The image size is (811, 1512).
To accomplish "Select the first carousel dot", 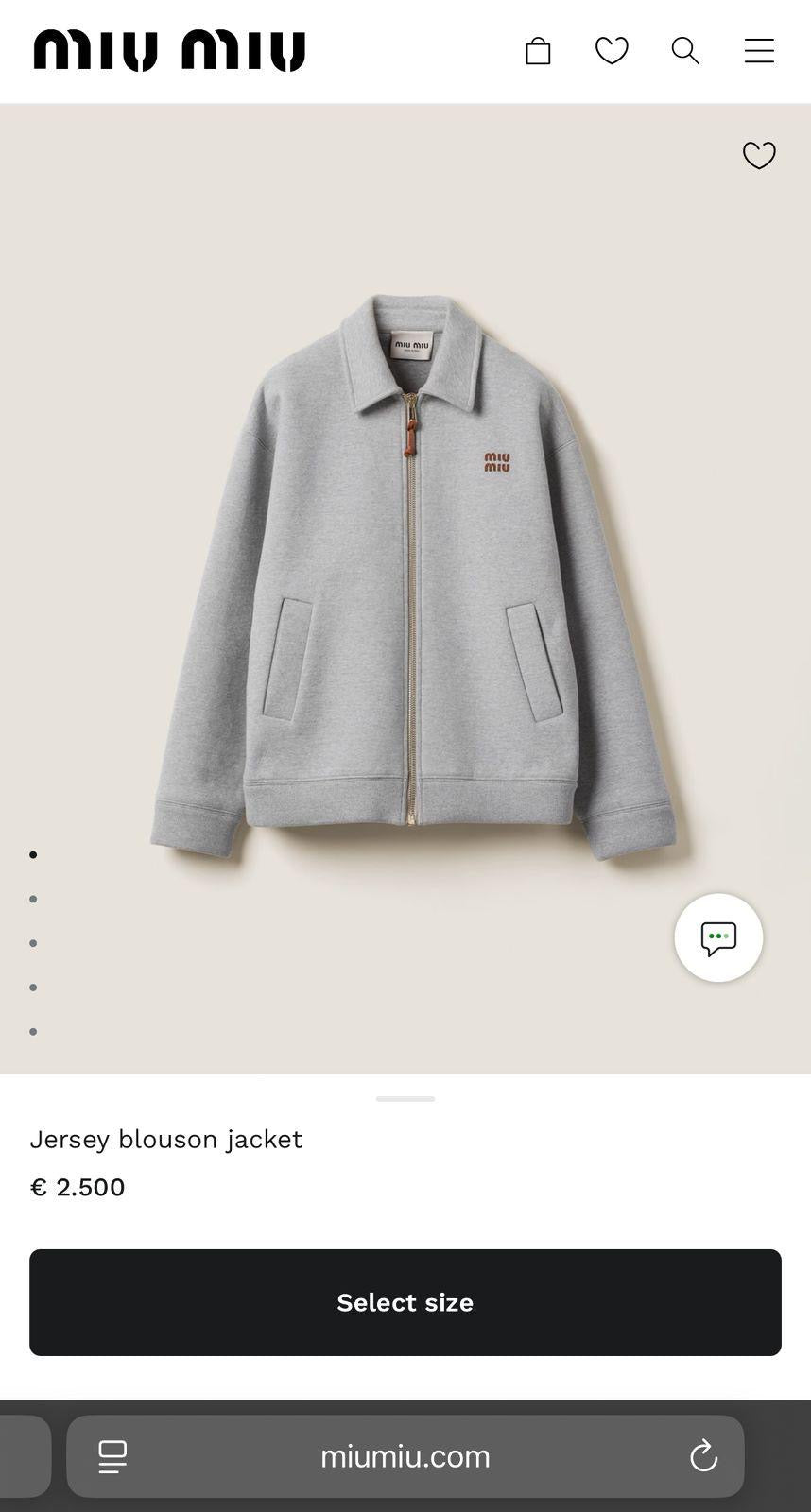I will [x=34, y=854].
